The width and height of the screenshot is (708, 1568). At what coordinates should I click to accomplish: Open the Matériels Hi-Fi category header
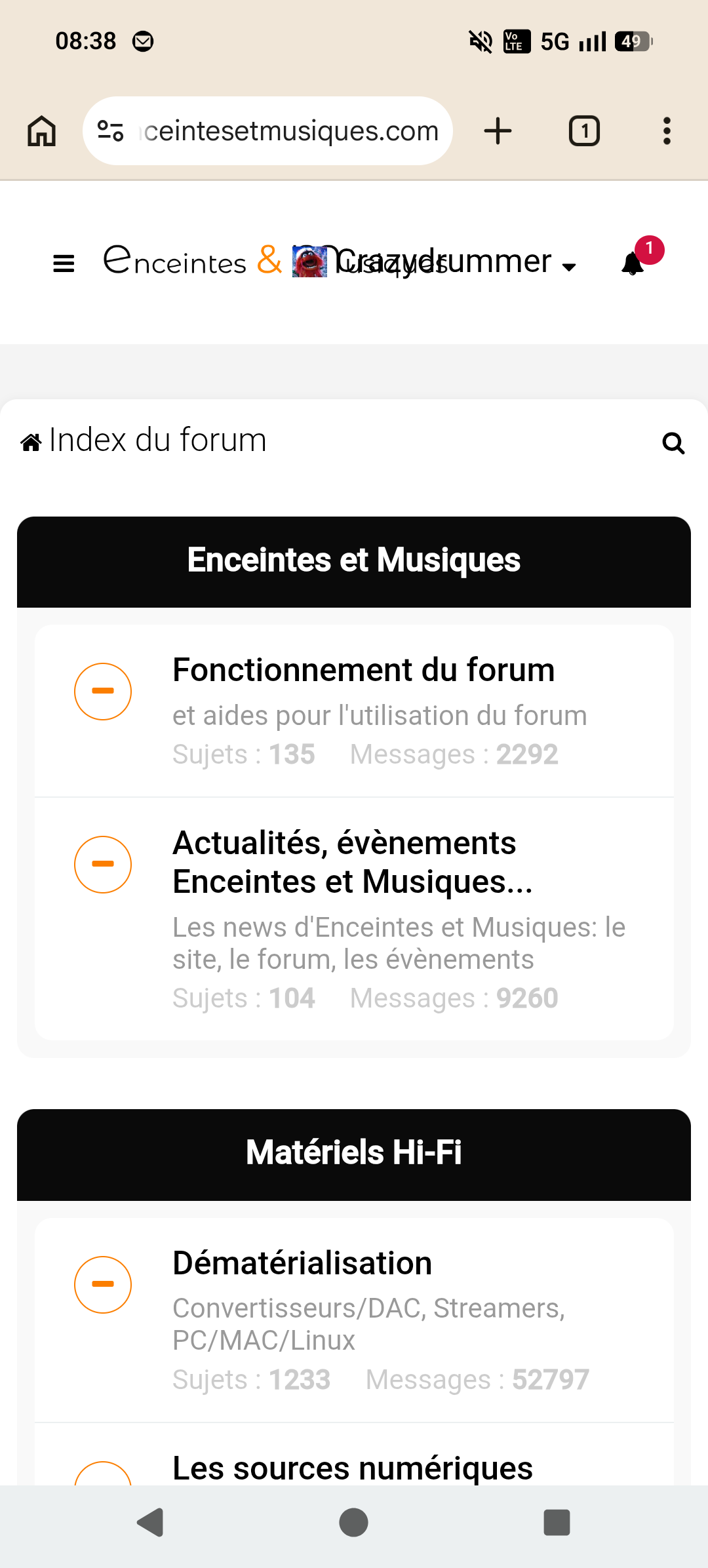[354, 1152]
